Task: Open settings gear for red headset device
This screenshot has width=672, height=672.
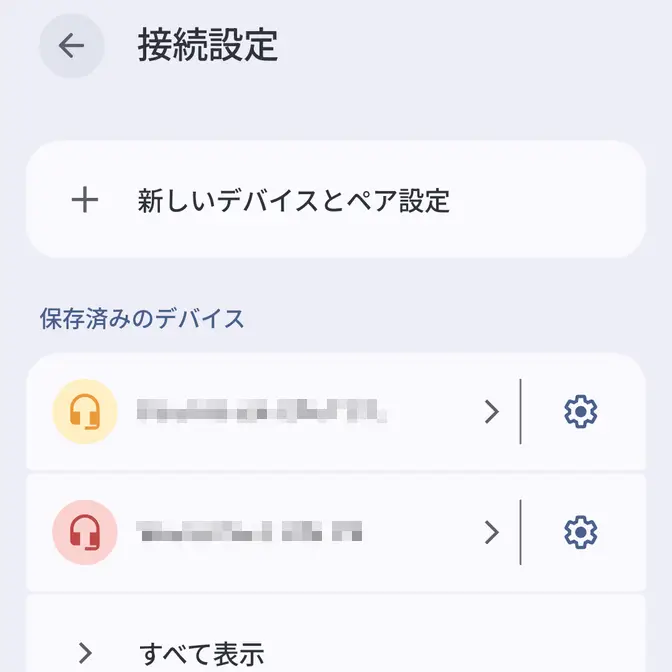Action: [580, 532]
